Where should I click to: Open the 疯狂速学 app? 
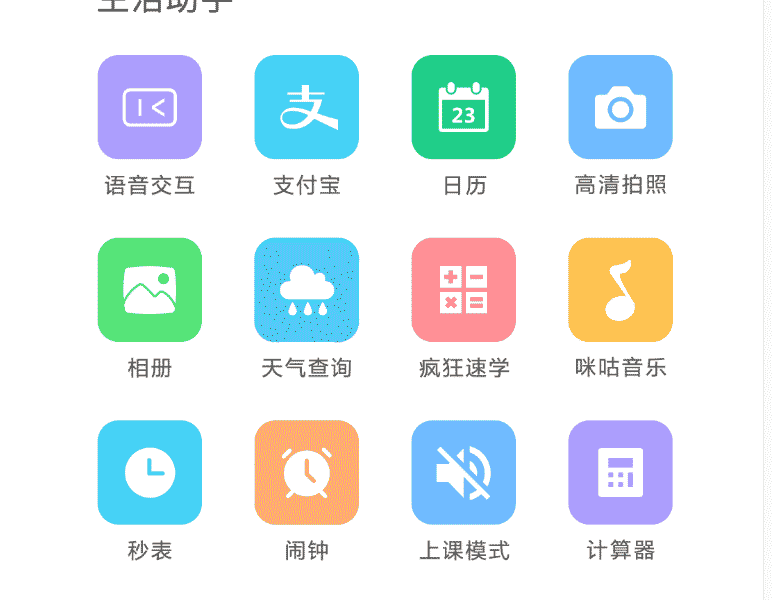point(464,290)
